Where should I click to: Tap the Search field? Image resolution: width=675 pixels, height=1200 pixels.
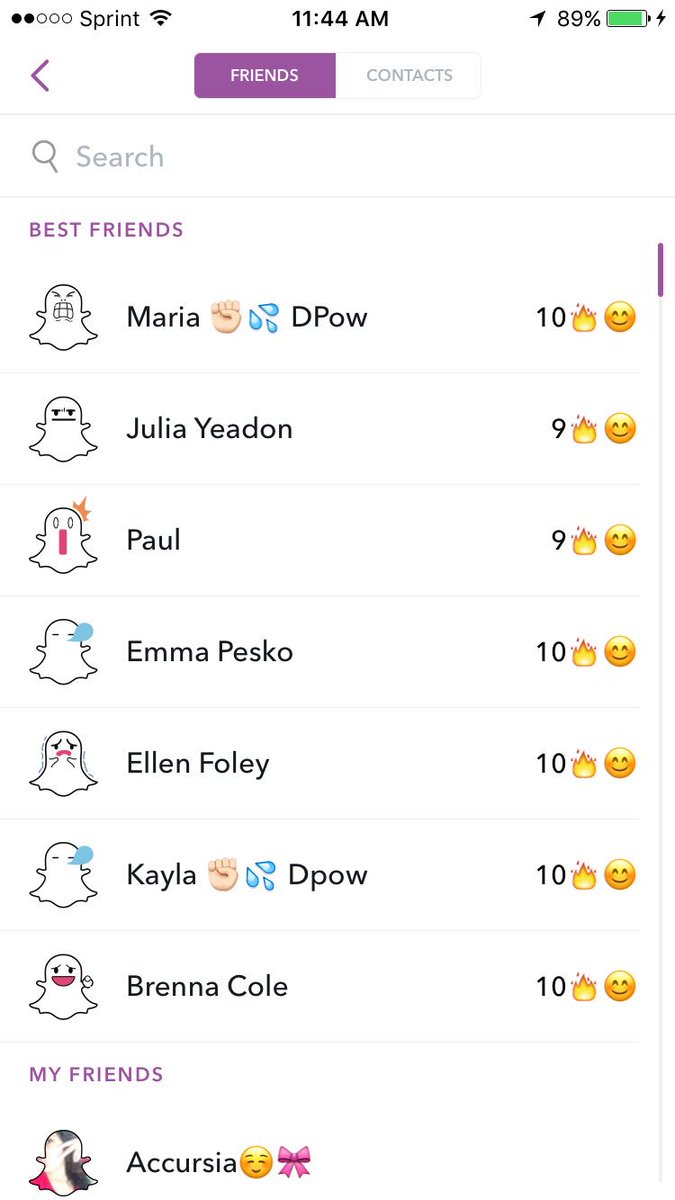337,156
